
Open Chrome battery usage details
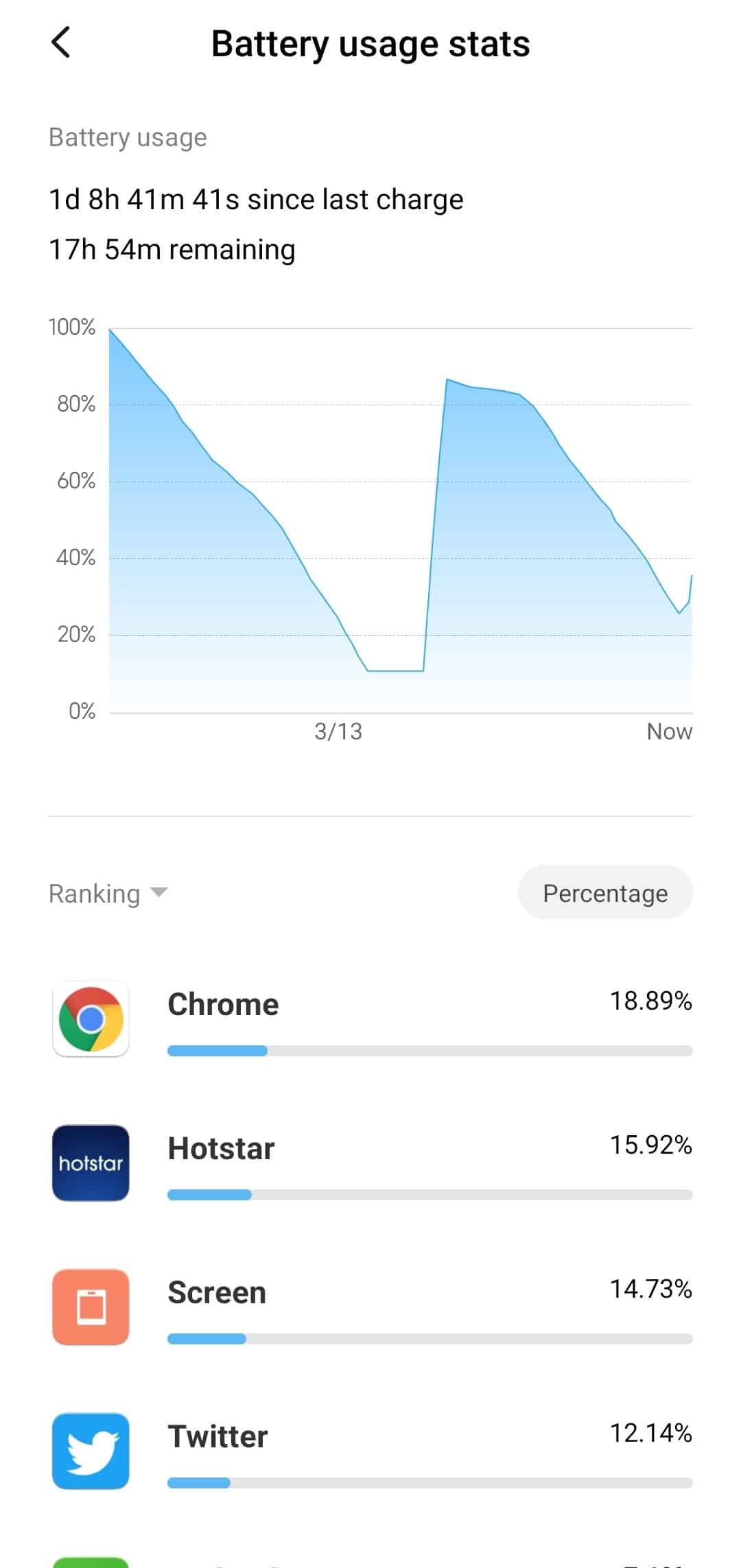tap(370, 1019)
